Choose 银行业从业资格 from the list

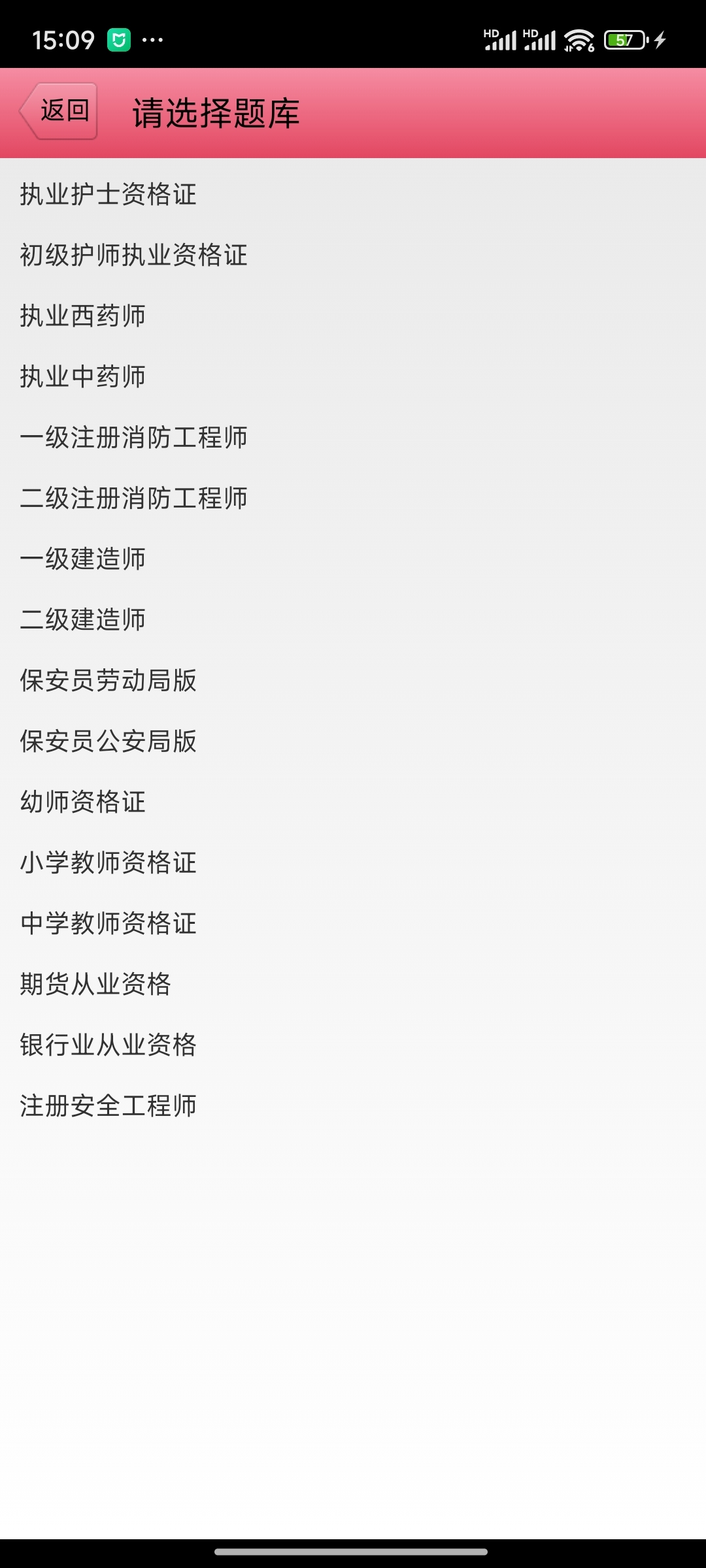click(x=109, y=1045)
